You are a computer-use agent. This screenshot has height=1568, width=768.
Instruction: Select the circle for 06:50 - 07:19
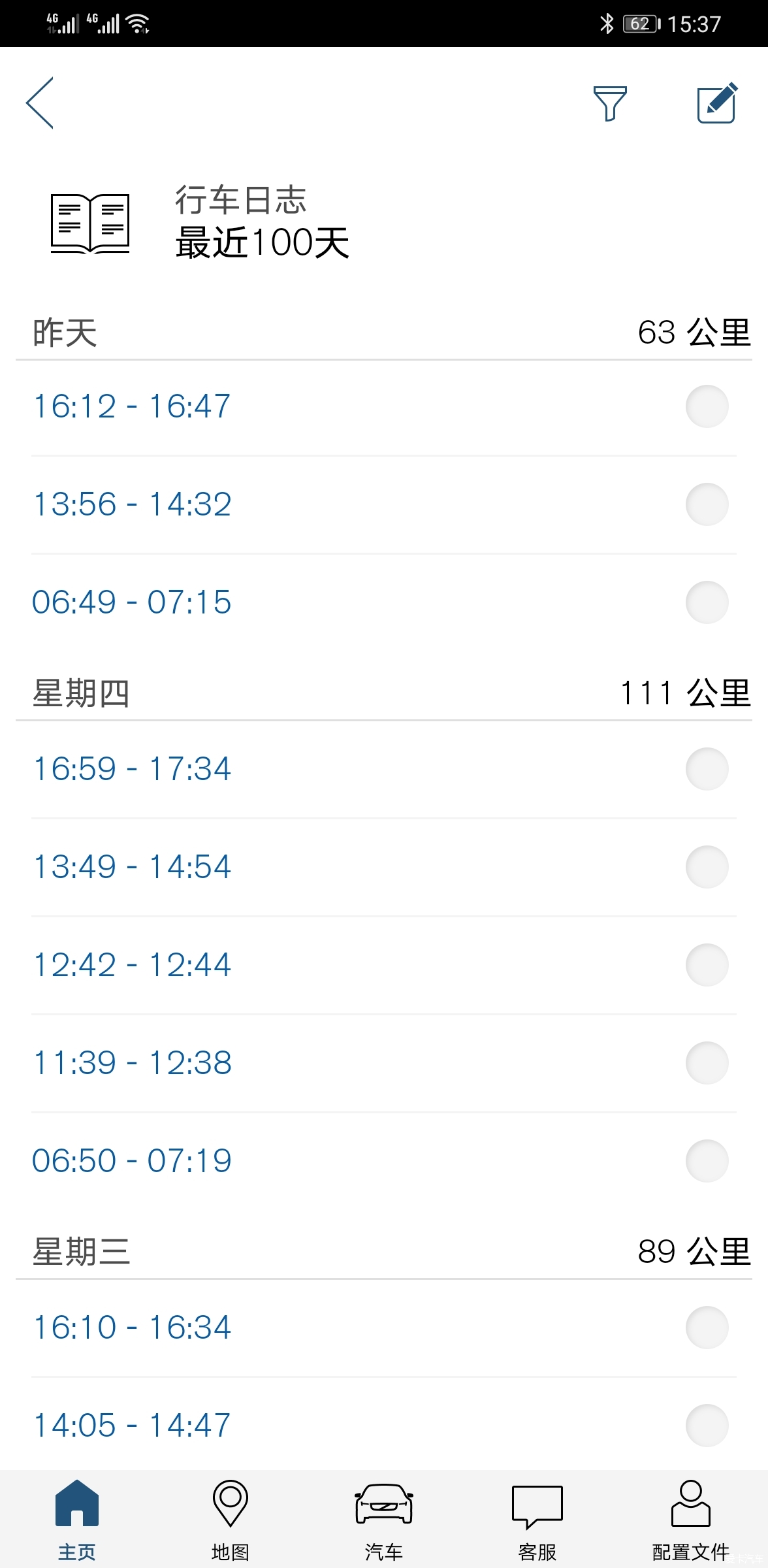coord(707,1161)
